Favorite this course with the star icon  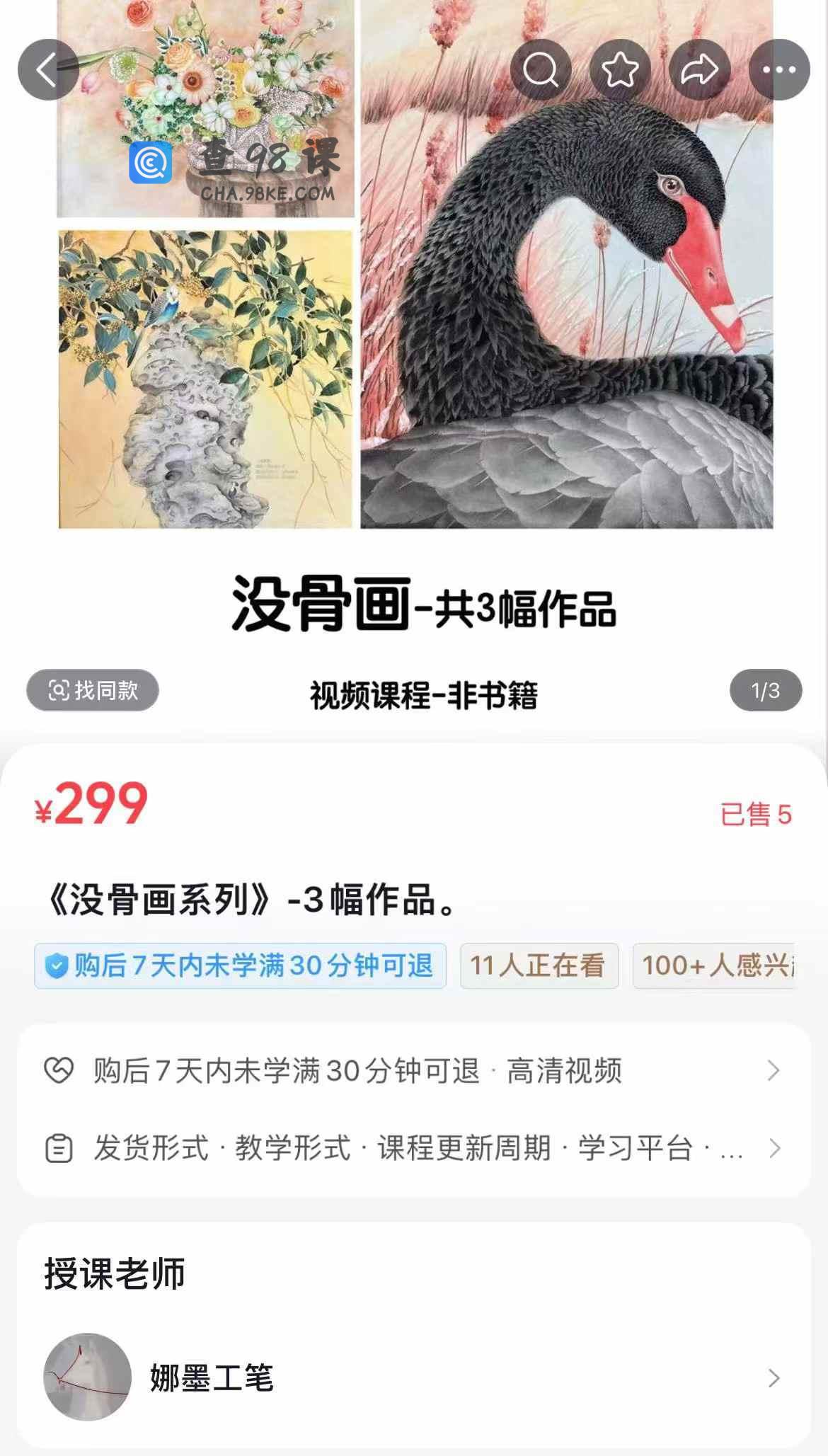620,69
